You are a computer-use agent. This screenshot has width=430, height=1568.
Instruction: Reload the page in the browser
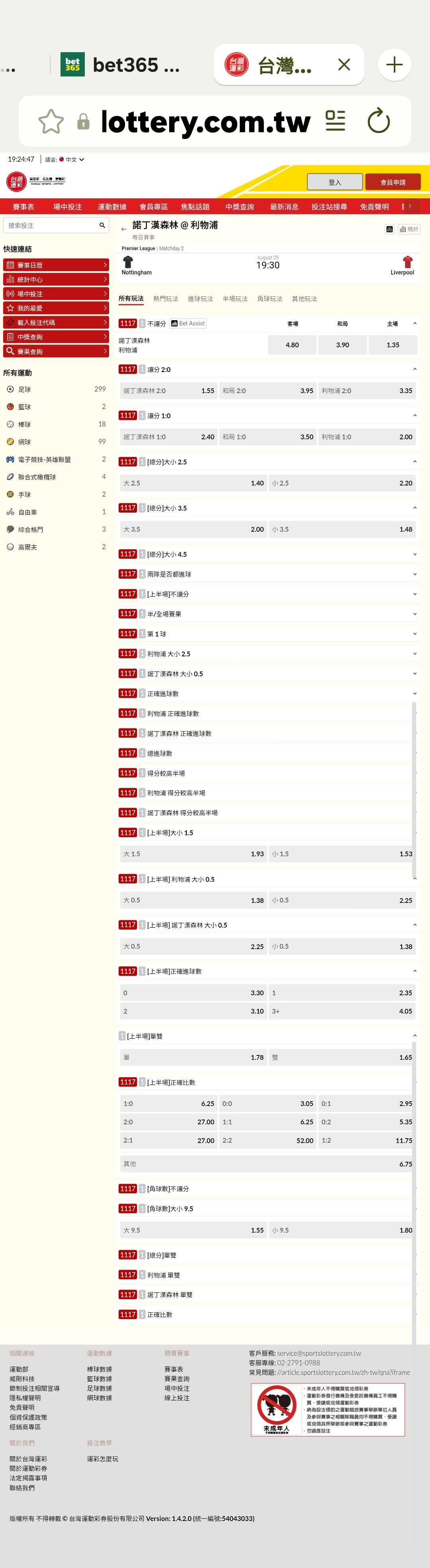(378, 121)
